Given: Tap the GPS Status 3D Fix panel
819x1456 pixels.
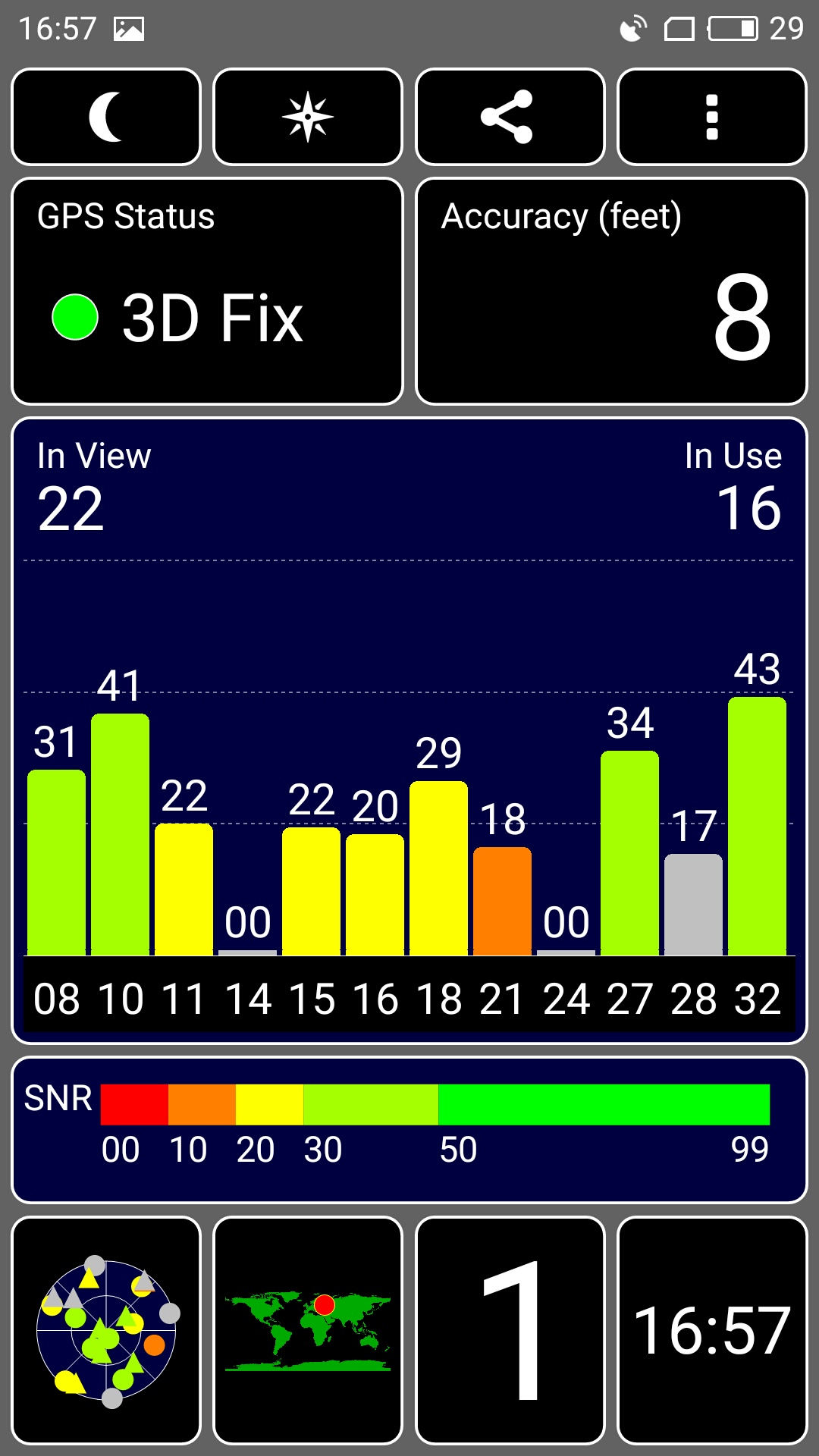Looking at the screenshot, I should tap(207, 291).
